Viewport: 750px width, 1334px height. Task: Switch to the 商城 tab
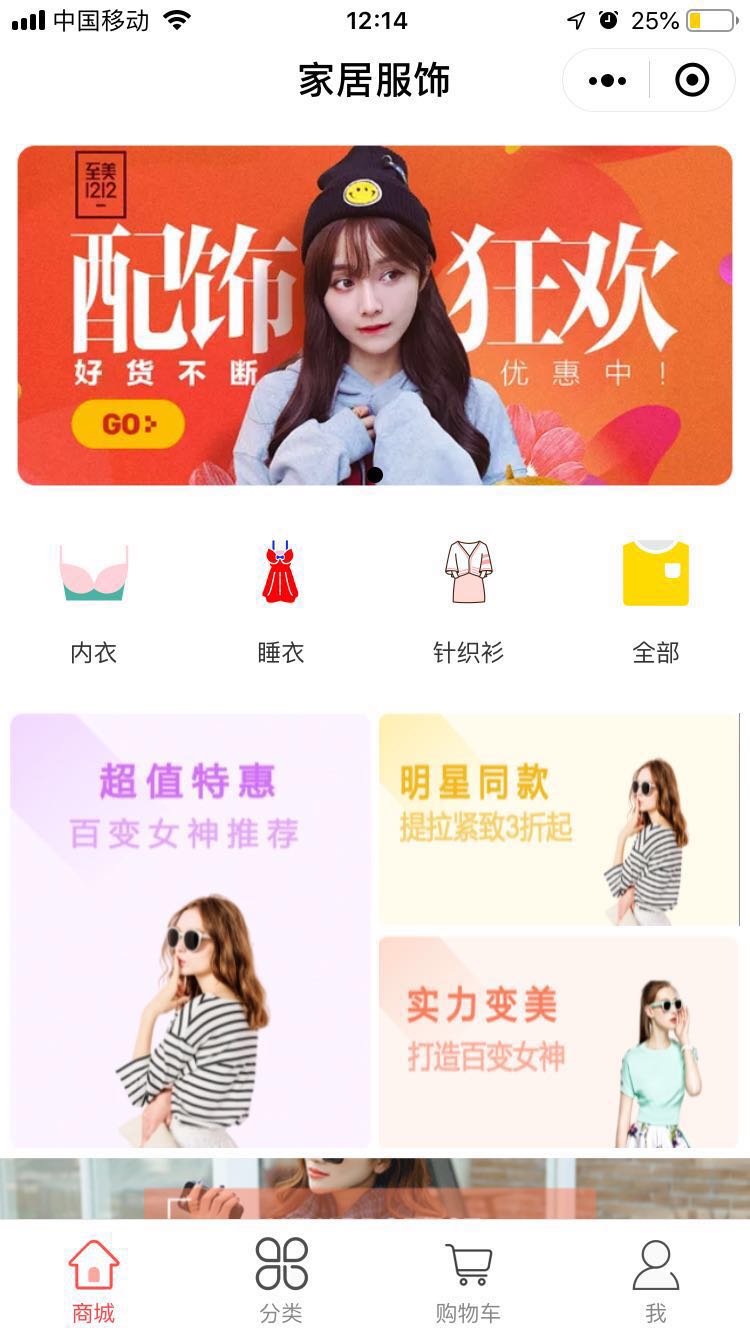click(x=94, y=1280)
